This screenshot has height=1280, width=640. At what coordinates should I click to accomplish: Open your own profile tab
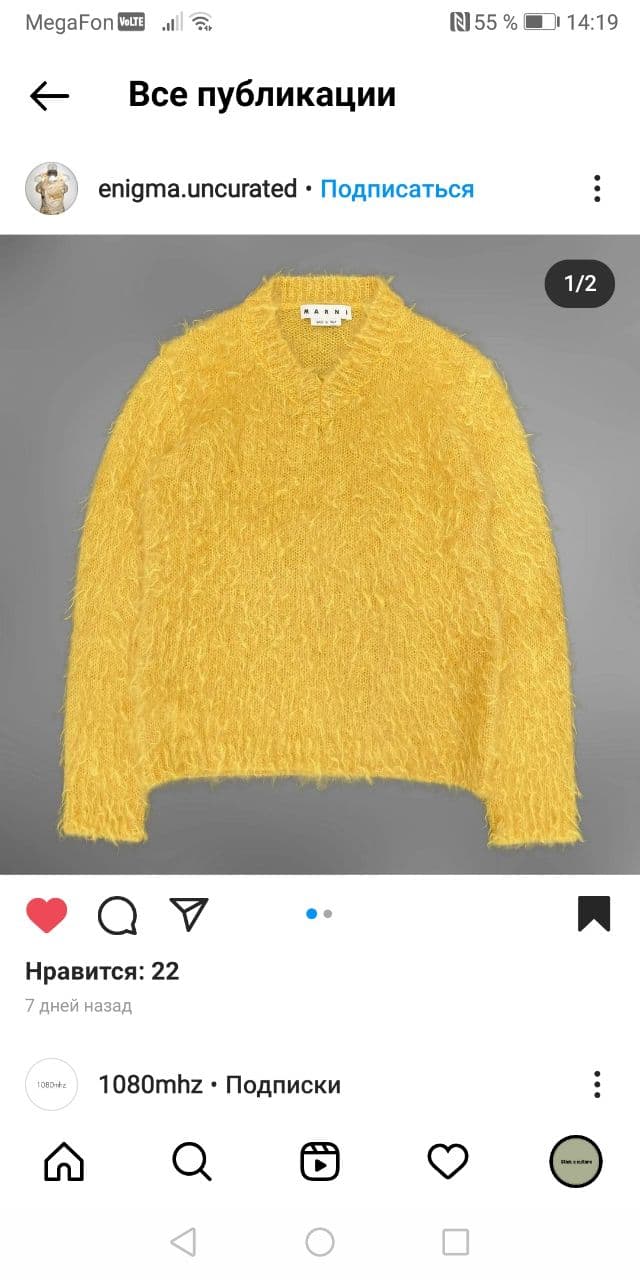(576, 1161)
